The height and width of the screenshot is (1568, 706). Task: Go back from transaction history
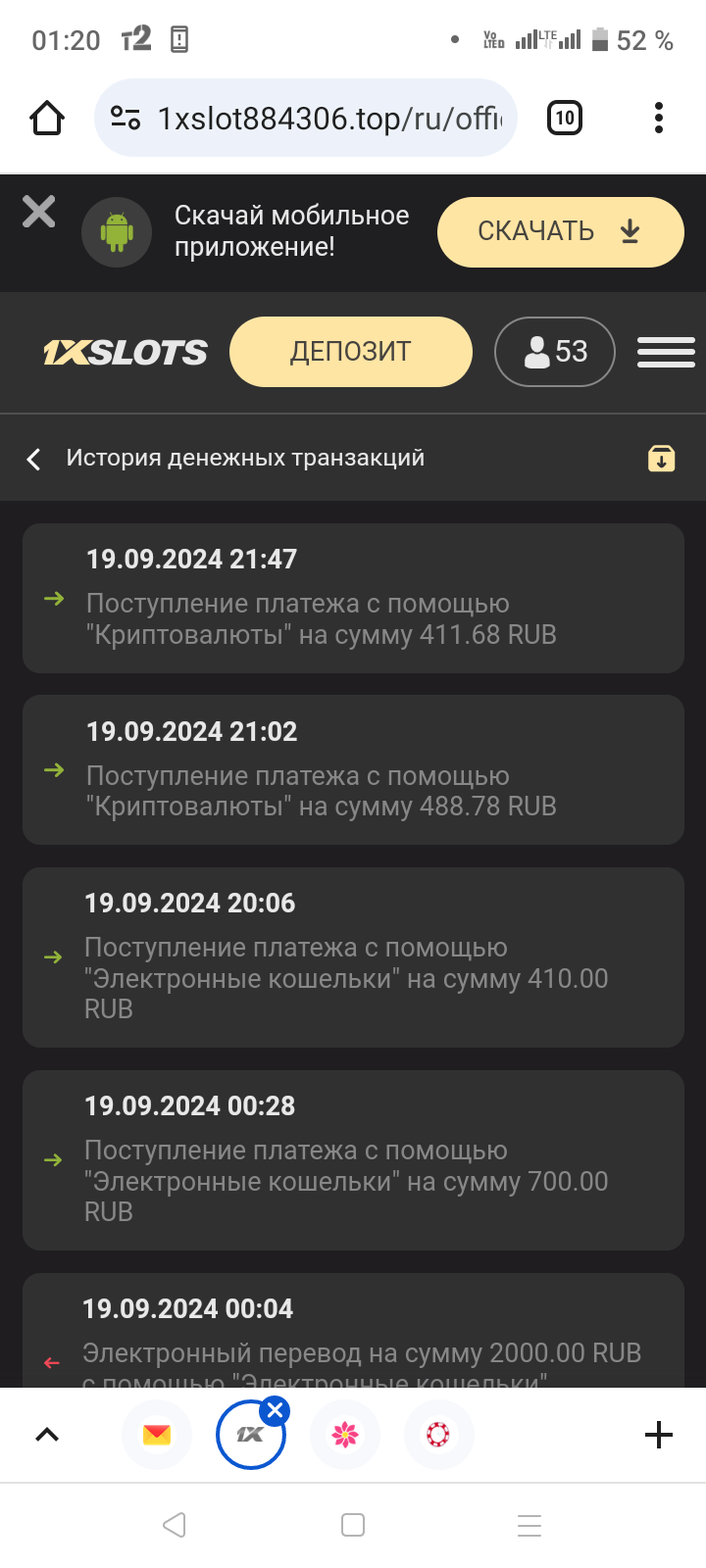pos(34,459)
